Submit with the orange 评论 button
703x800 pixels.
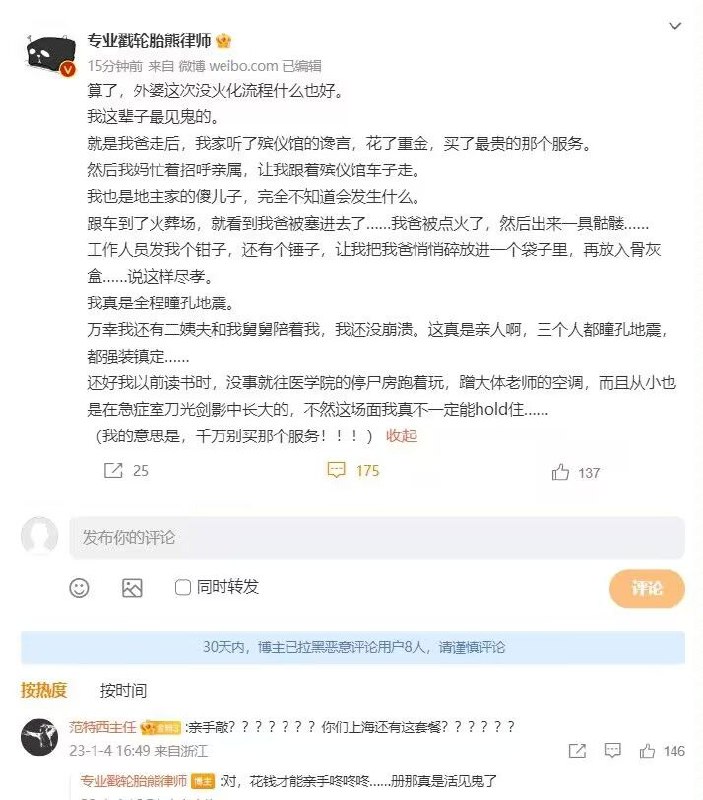[646, 588]
